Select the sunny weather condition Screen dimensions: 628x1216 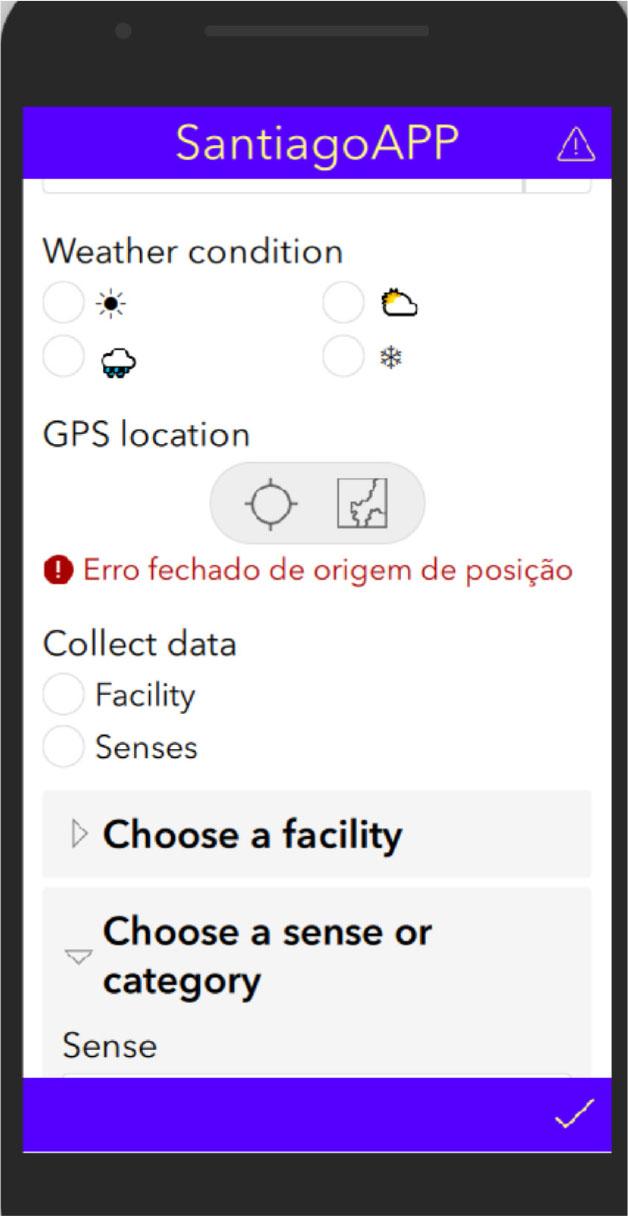[63, 304]
